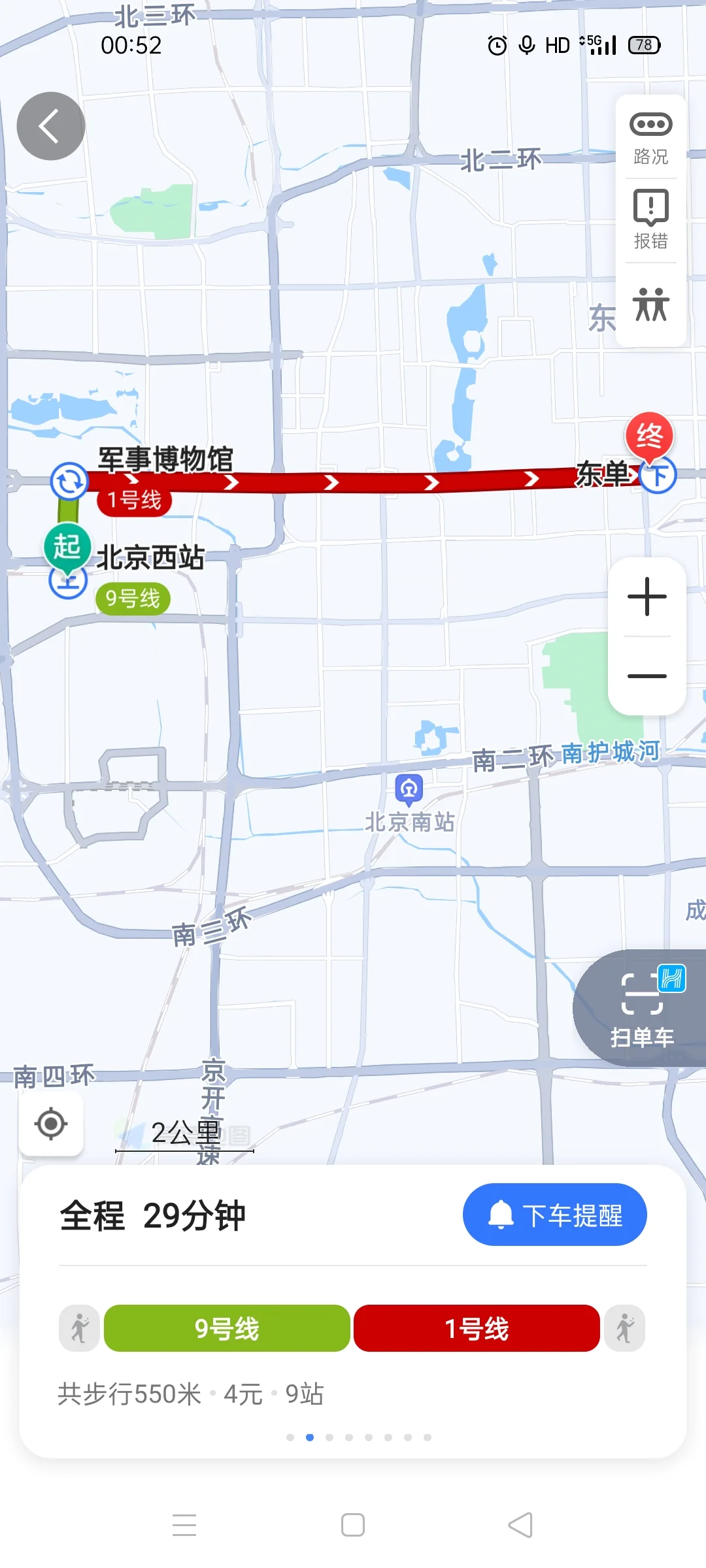Click the locate-me crosshair icon
The height and width of the screenshot is (1568, 706).
point(52,1124)
